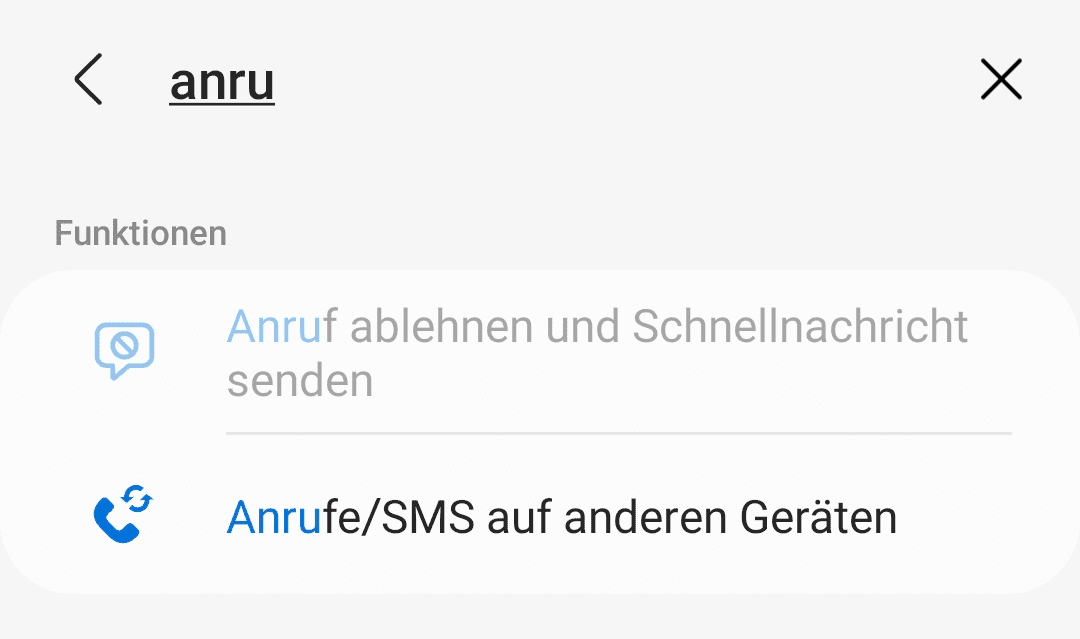Screen dimensions: 1080x639
Task: Clear the search text with X
Action: pos(1001,80)
